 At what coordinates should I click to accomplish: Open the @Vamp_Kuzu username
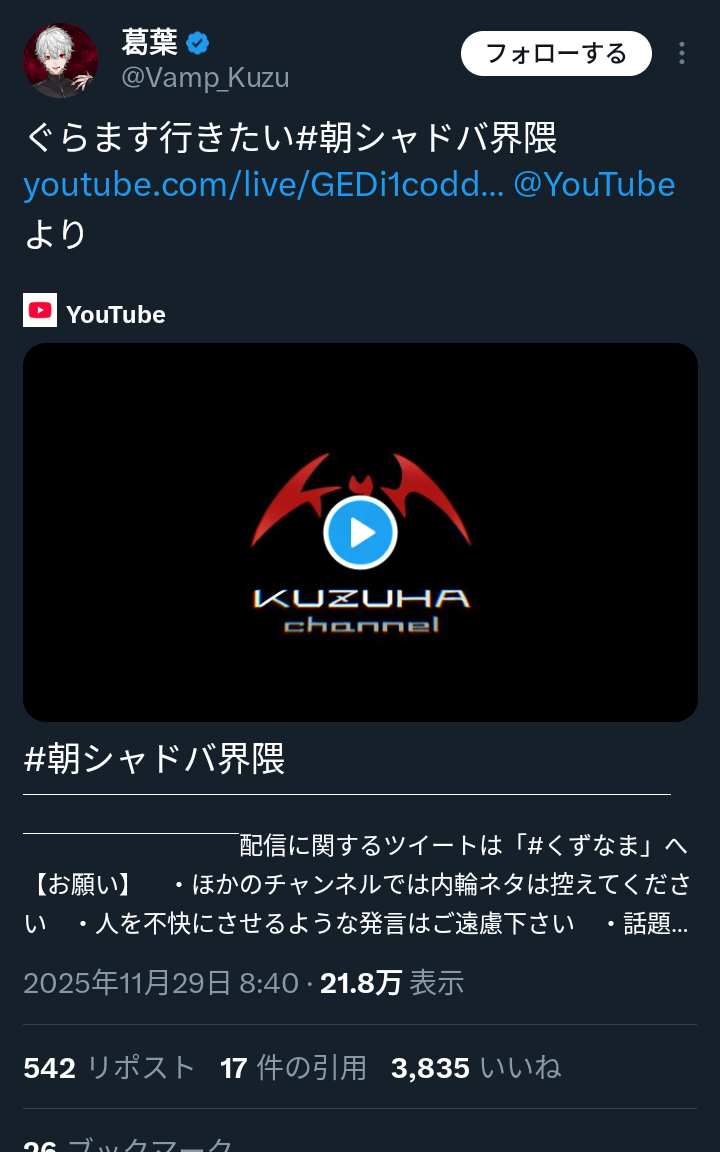point(205,77)
